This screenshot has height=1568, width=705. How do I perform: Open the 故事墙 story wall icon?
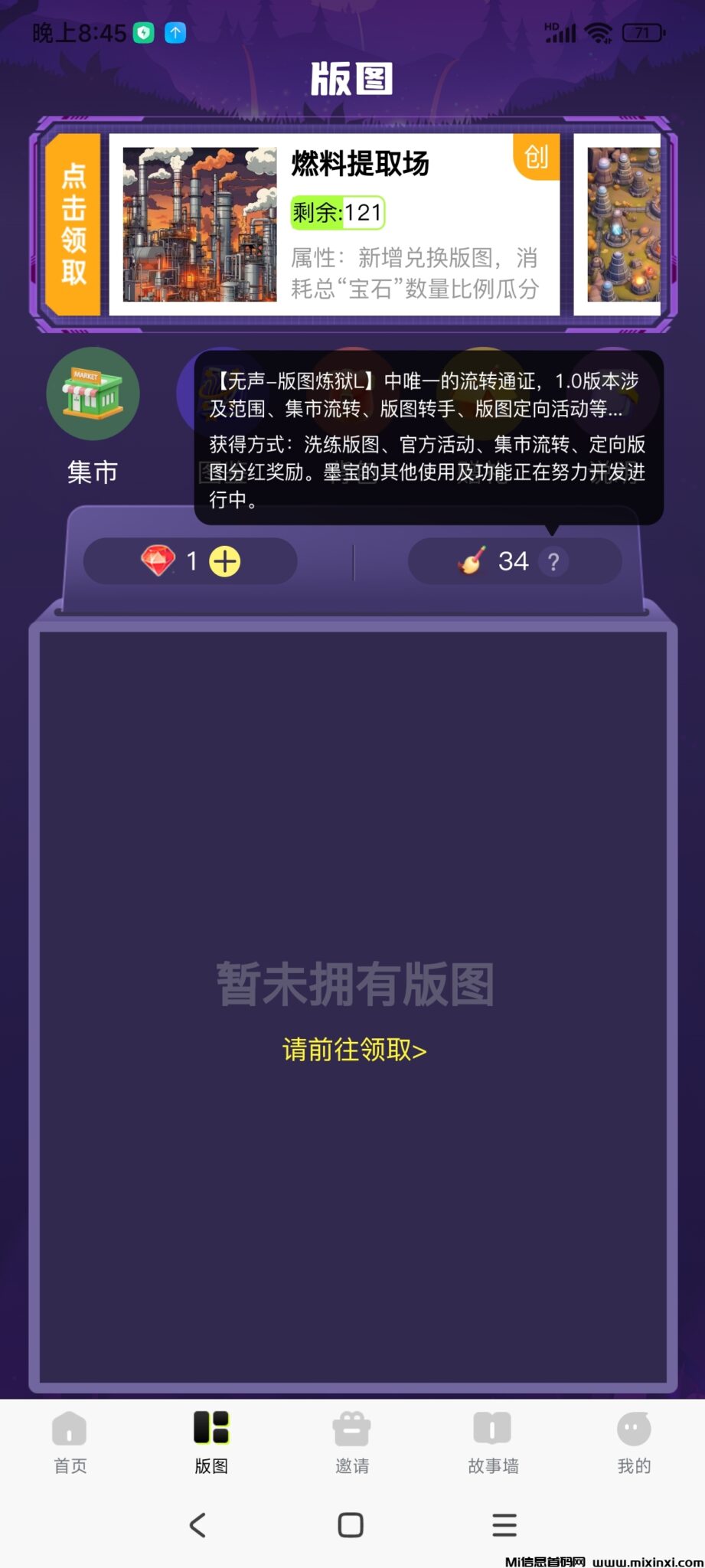(x=492, y=1427)
